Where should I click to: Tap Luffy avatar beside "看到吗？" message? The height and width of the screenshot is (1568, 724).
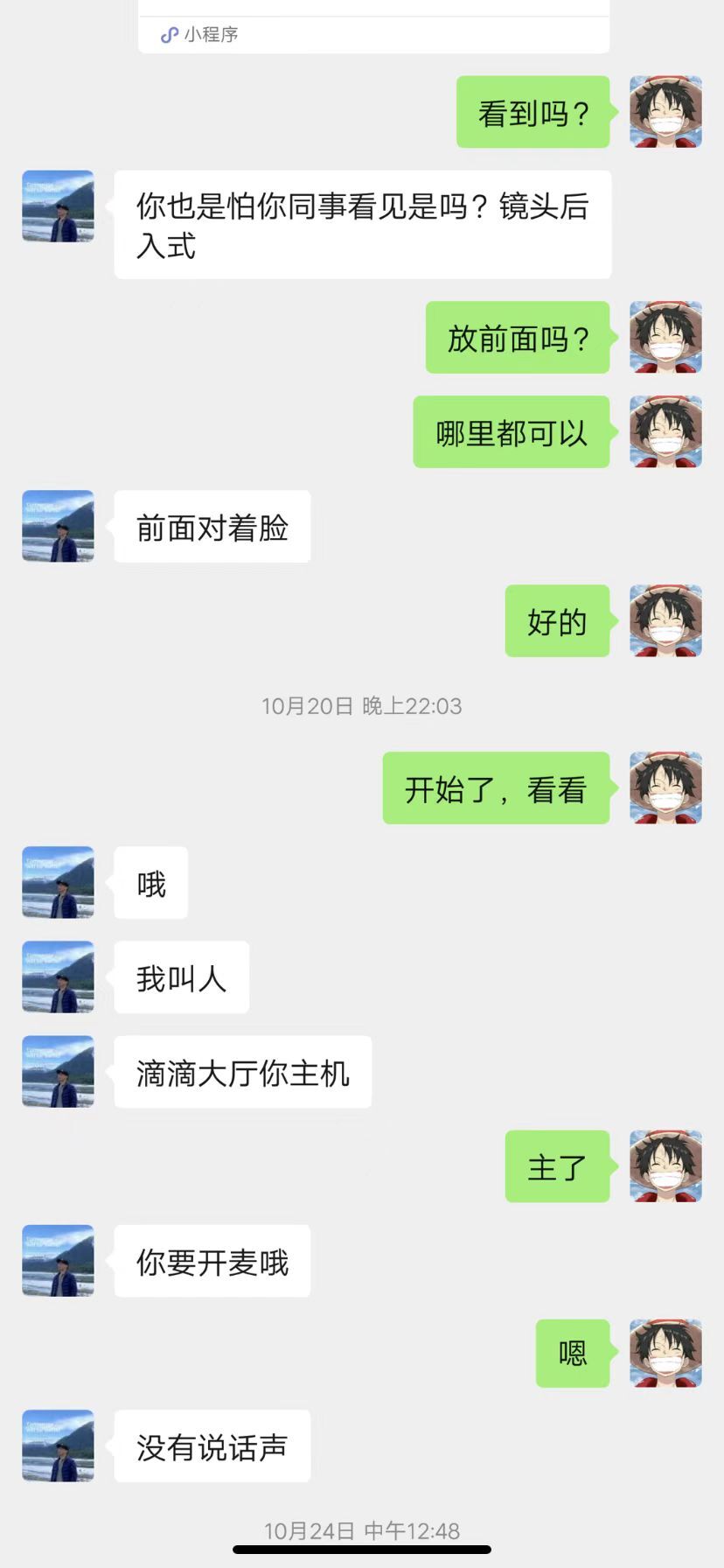click(x=665, y=109)
